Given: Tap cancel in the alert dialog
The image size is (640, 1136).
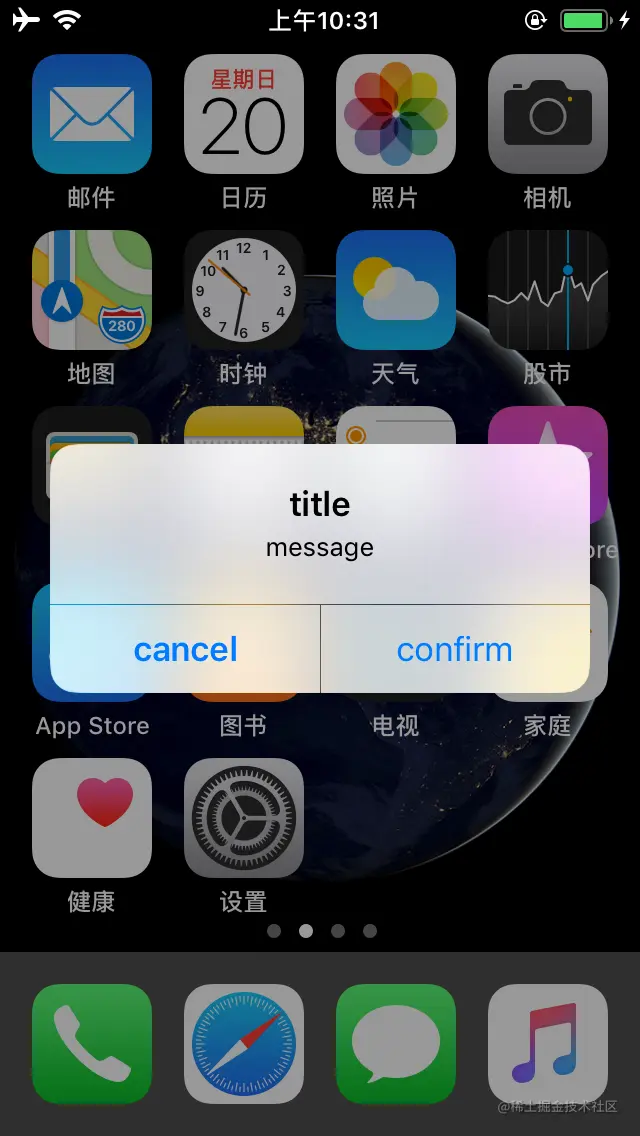Looking at the screenshot, I should (186, 650).
